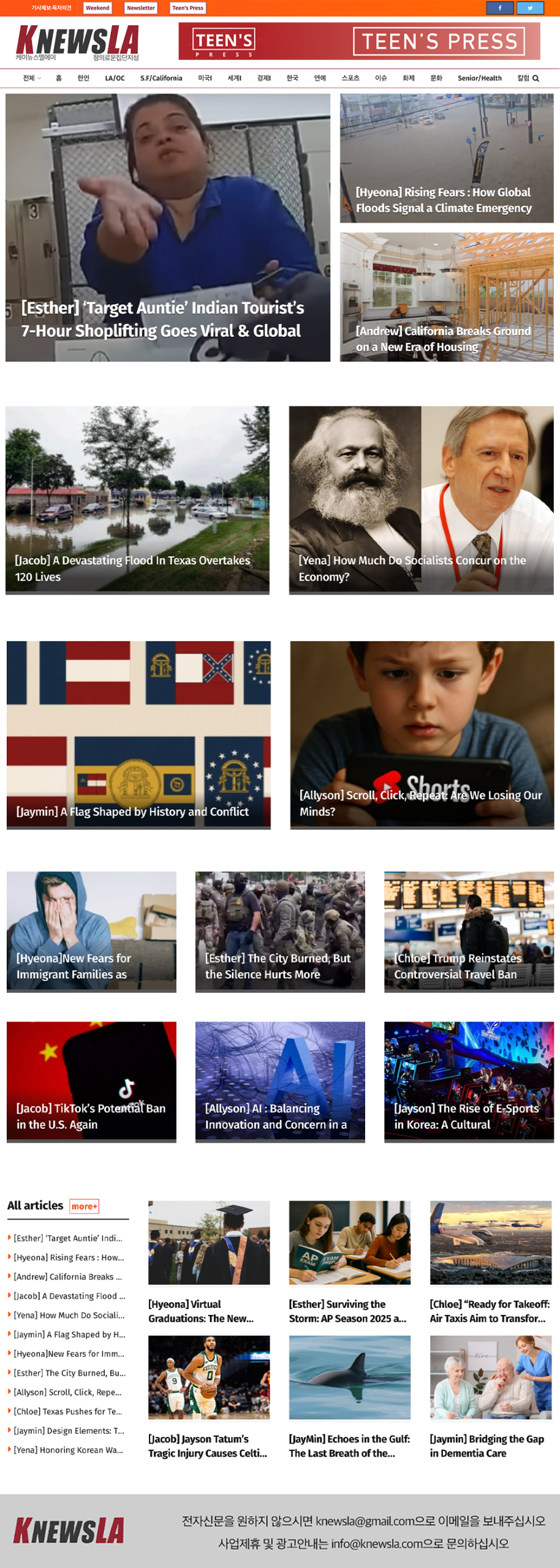Switch to LA/OC section

(115, 78)
